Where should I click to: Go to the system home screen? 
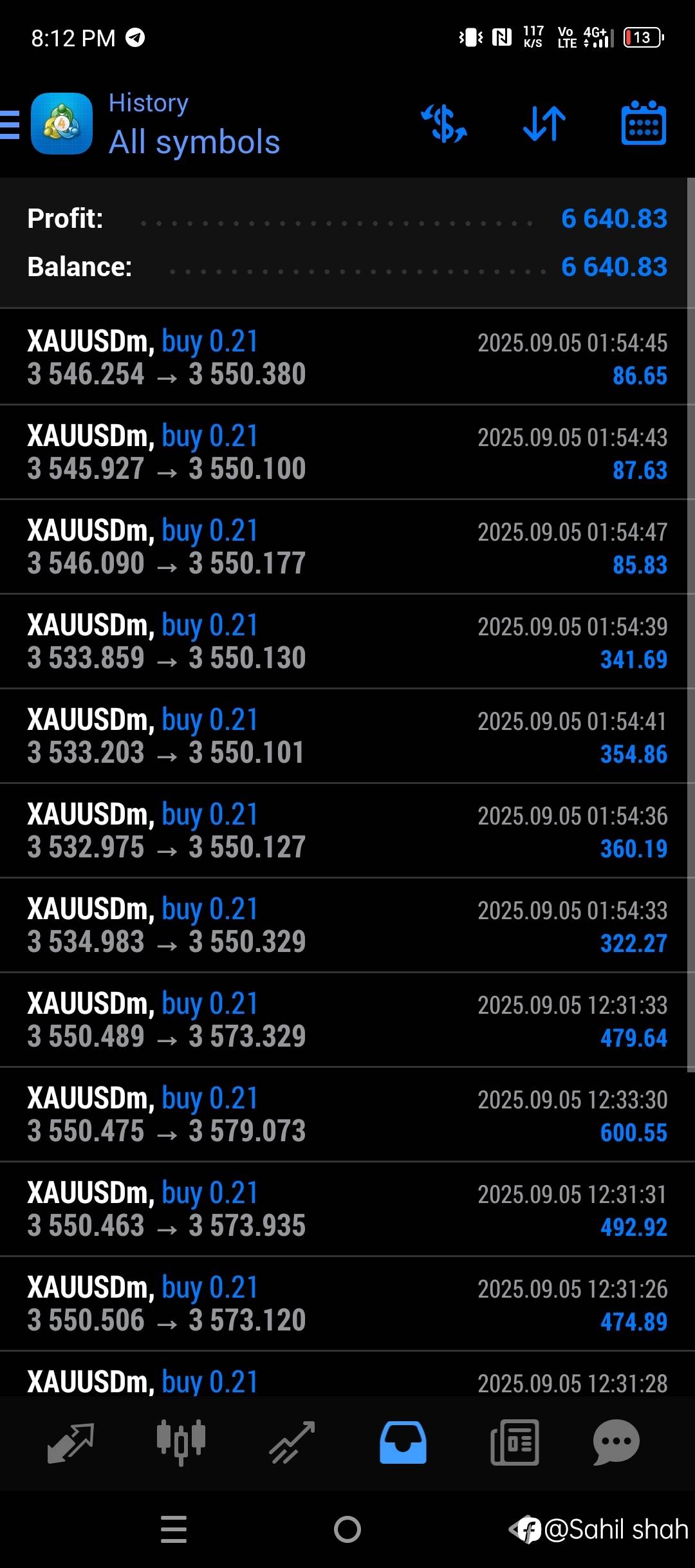(347, 1529)
